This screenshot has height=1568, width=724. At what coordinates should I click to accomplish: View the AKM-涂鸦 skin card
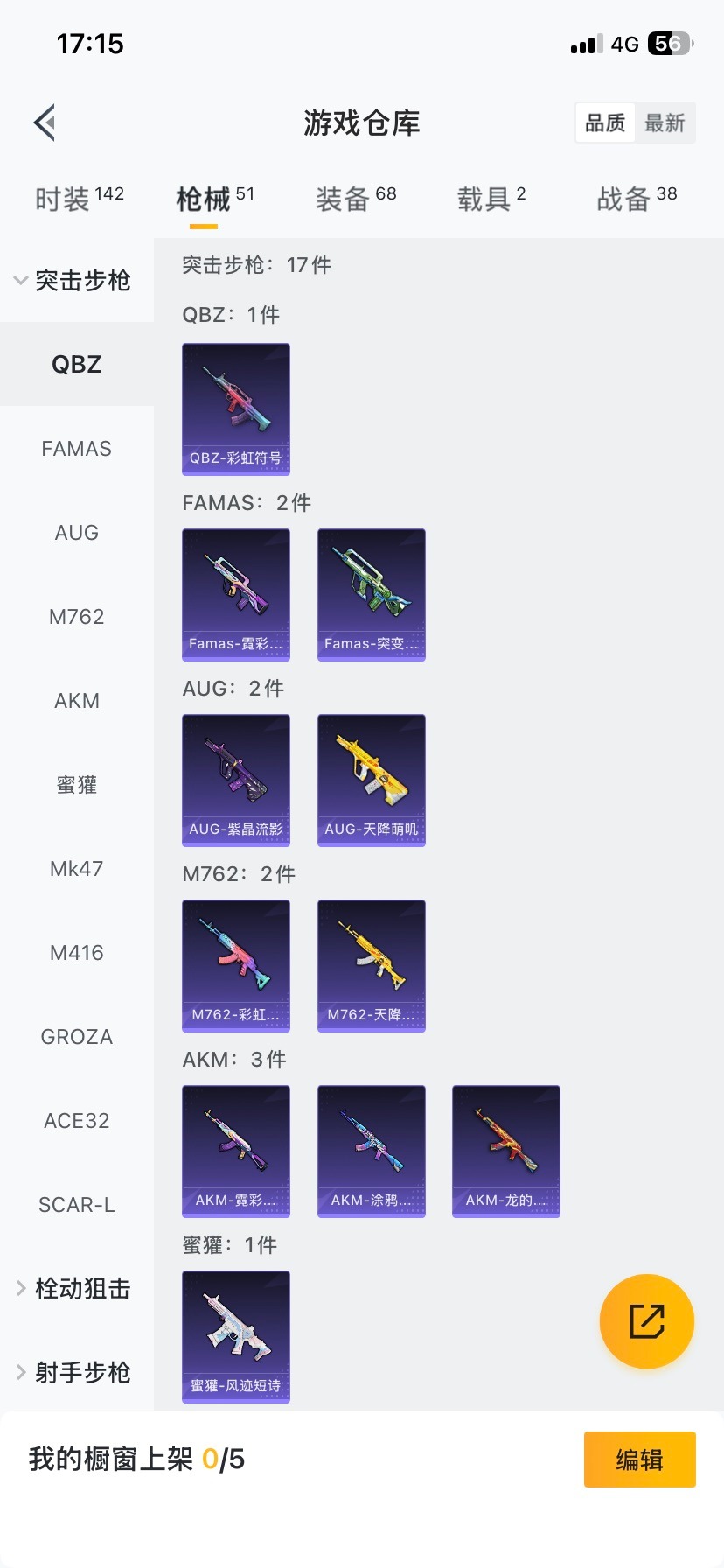(372, 1151)
